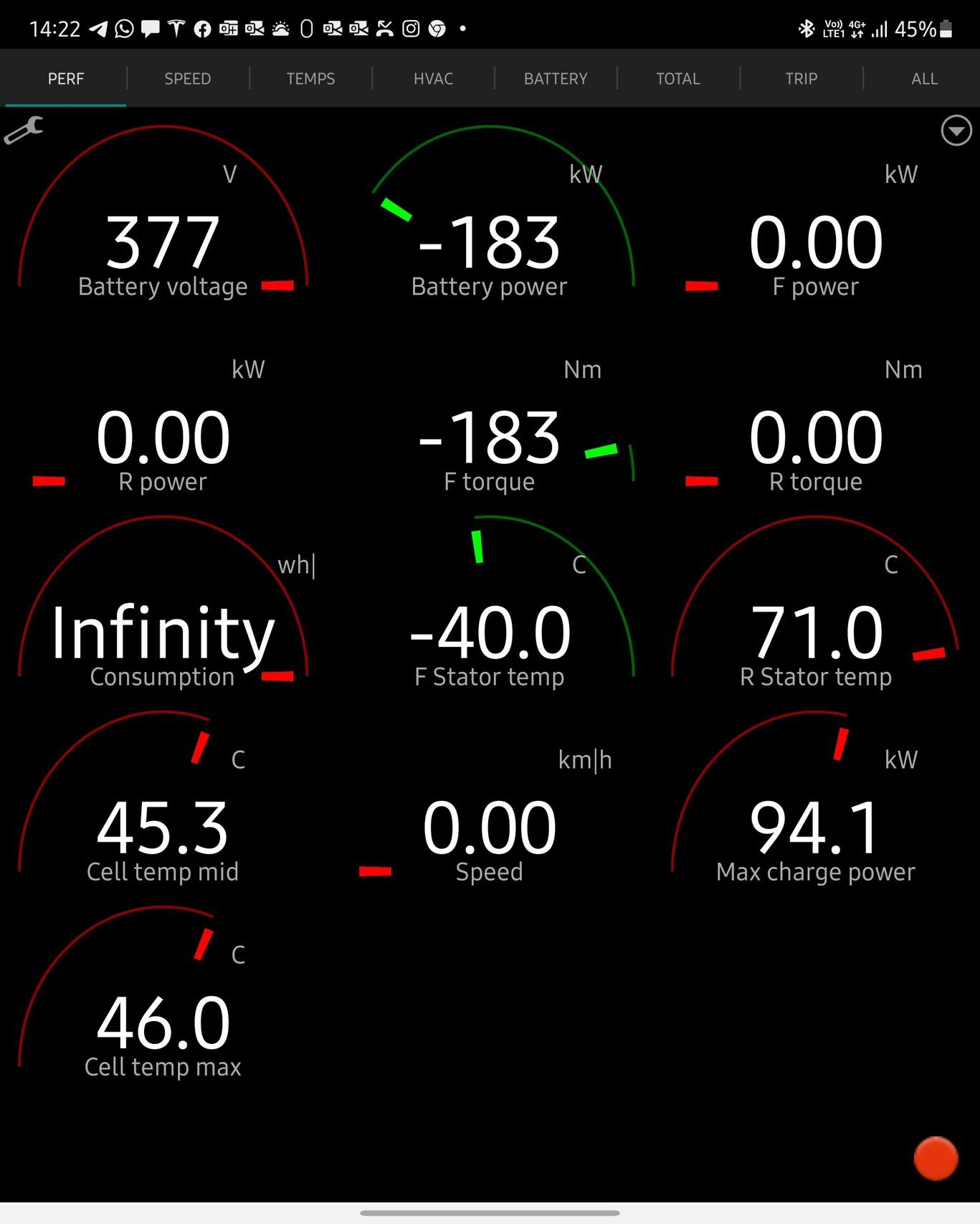
Task: View the HVAC tab
Action: click(433, 78)
